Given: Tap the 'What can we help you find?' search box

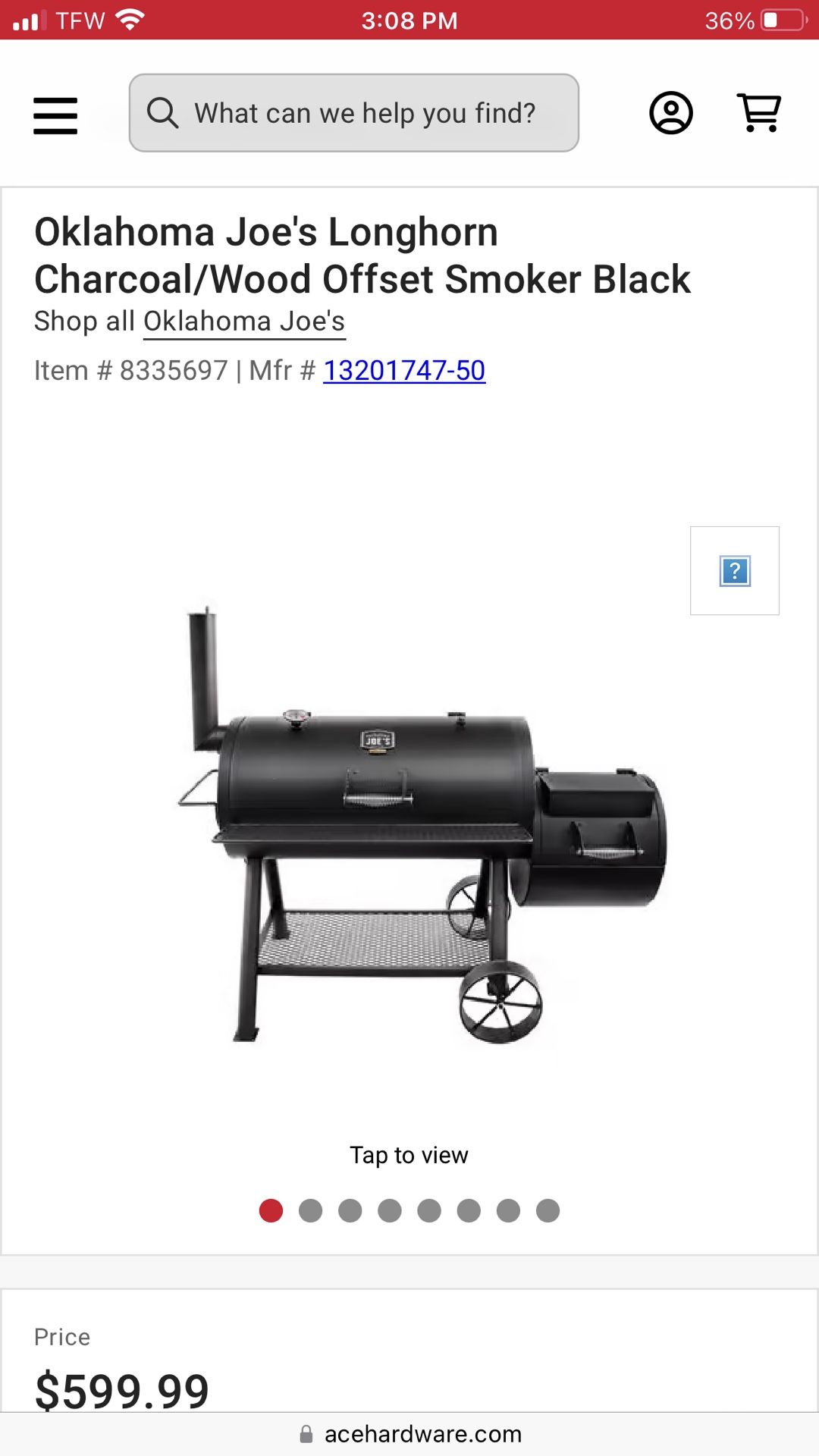Looking at the screenshot, I should click(x=354, y=113).
